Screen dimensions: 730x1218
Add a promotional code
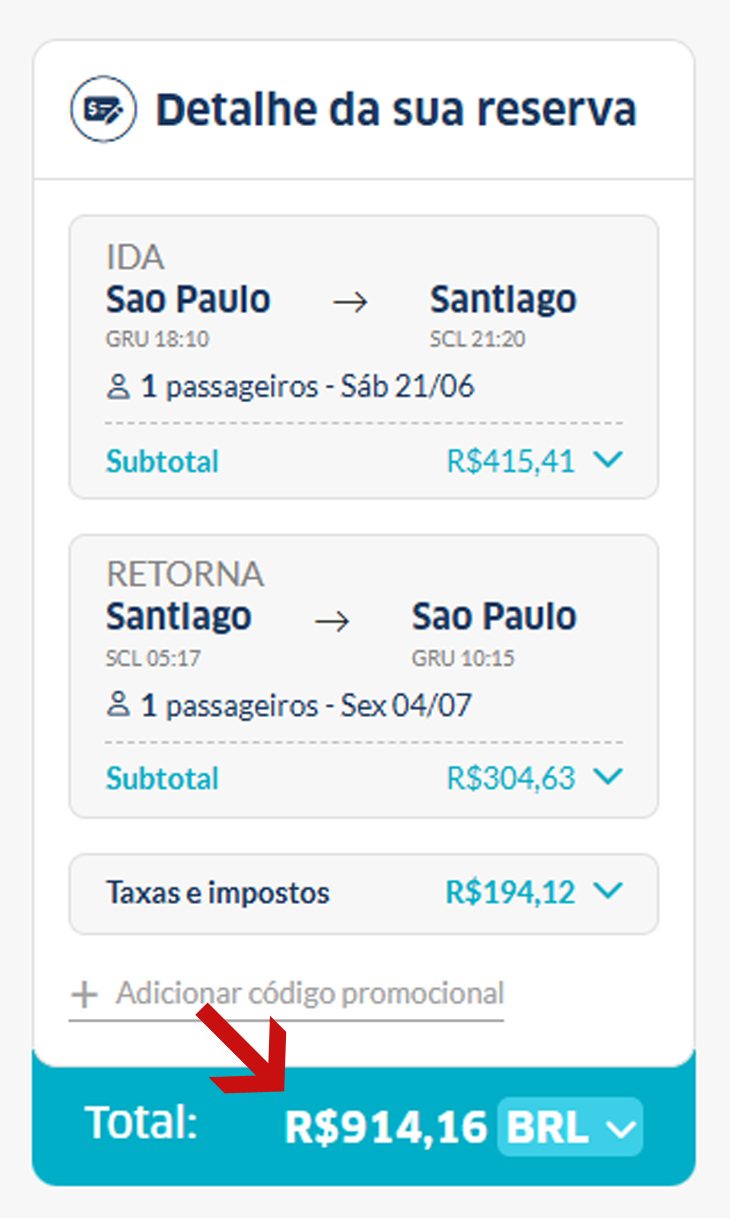click(x=286, y=994)
